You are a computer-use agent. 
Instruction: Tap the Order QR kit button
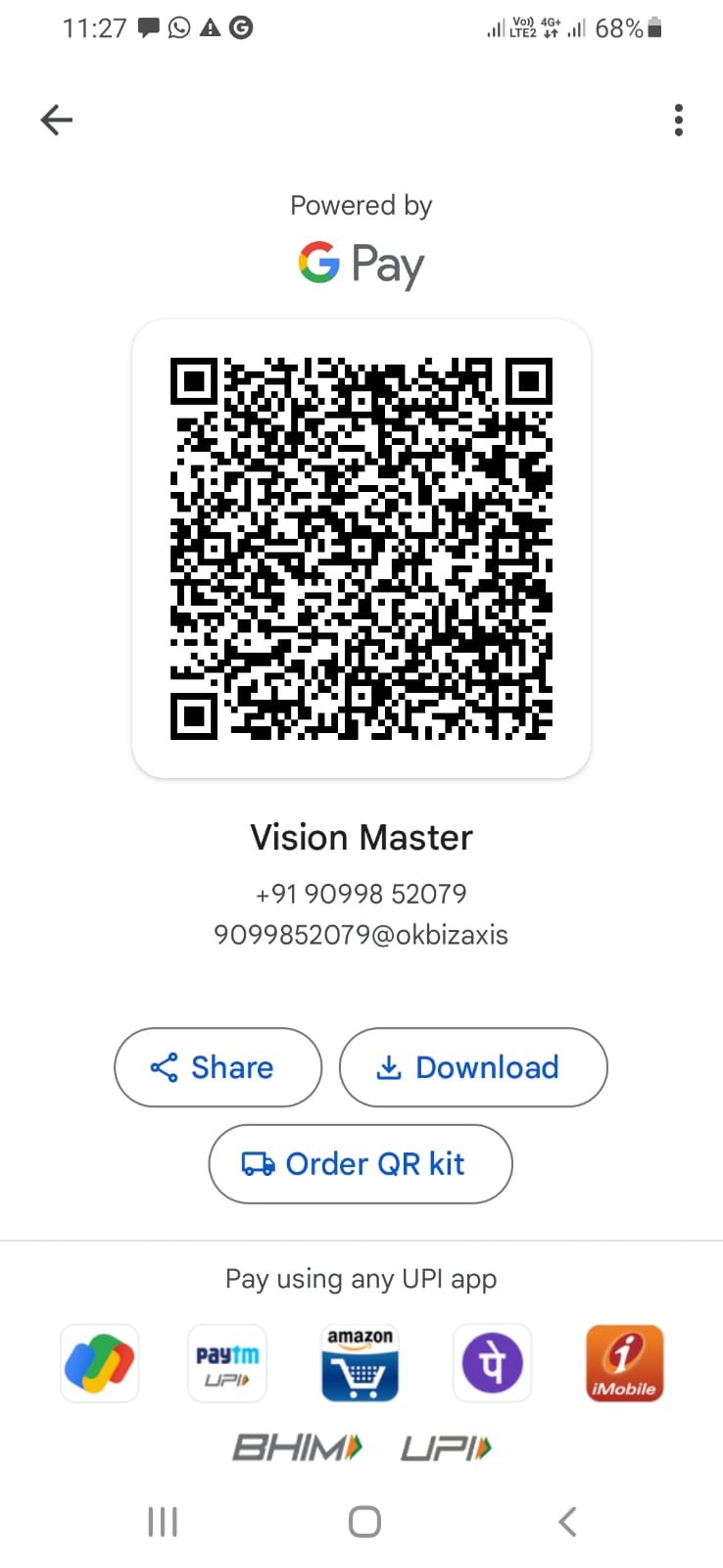[x=360, y=1163]
